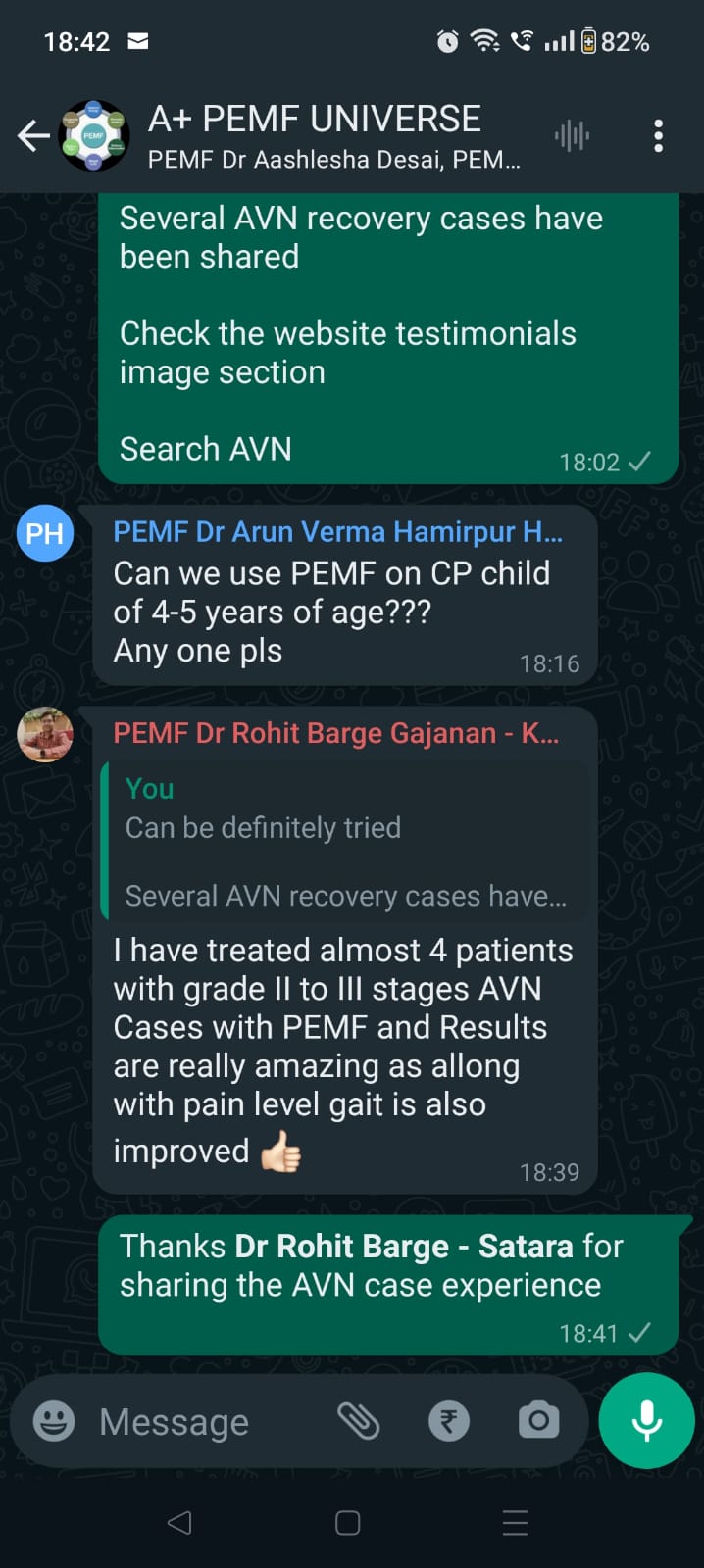Open PEMF Dr Arun Verma's contact name
The width and height of the screenshot is (704, 1568).
(x=337, y=531)
